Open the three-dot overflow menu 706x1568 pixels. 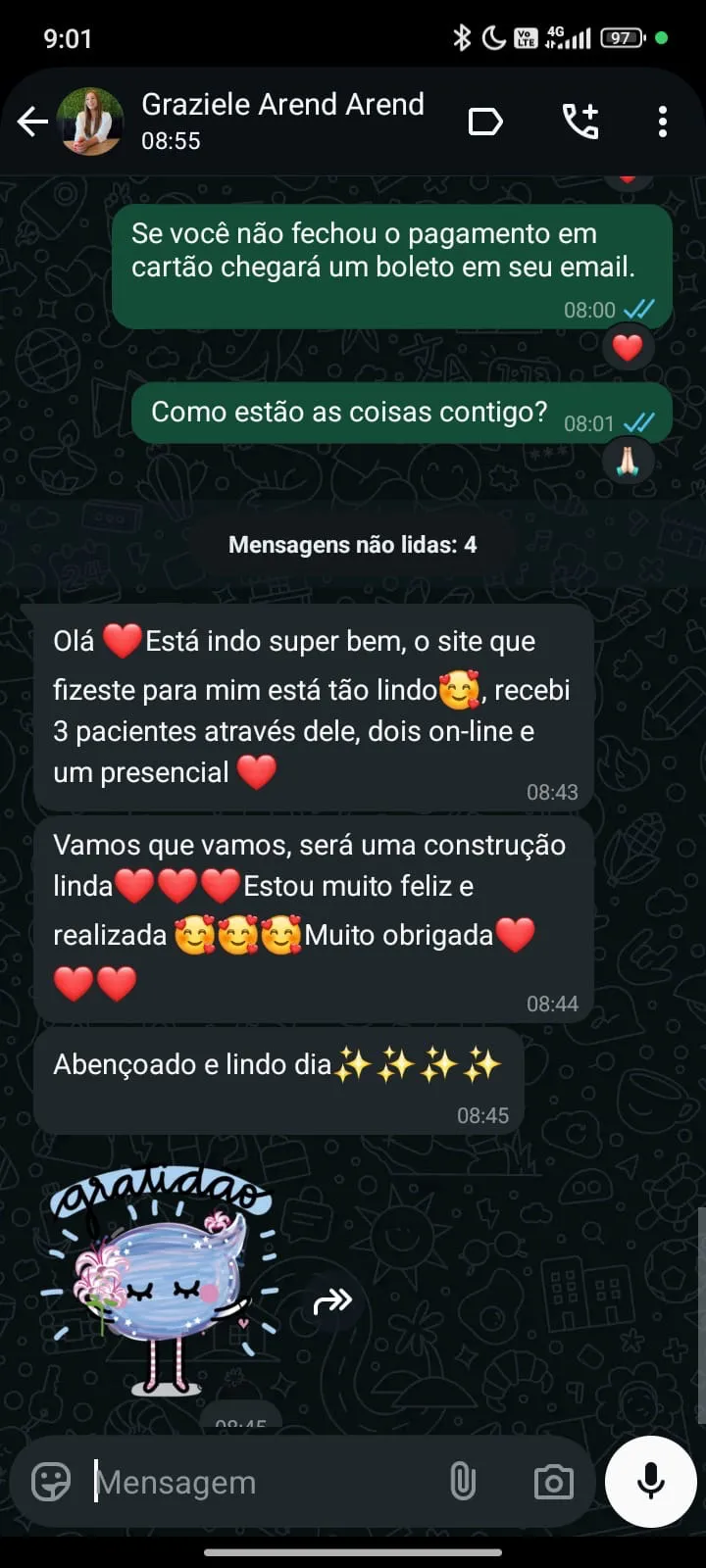click(x=662, y=120)
